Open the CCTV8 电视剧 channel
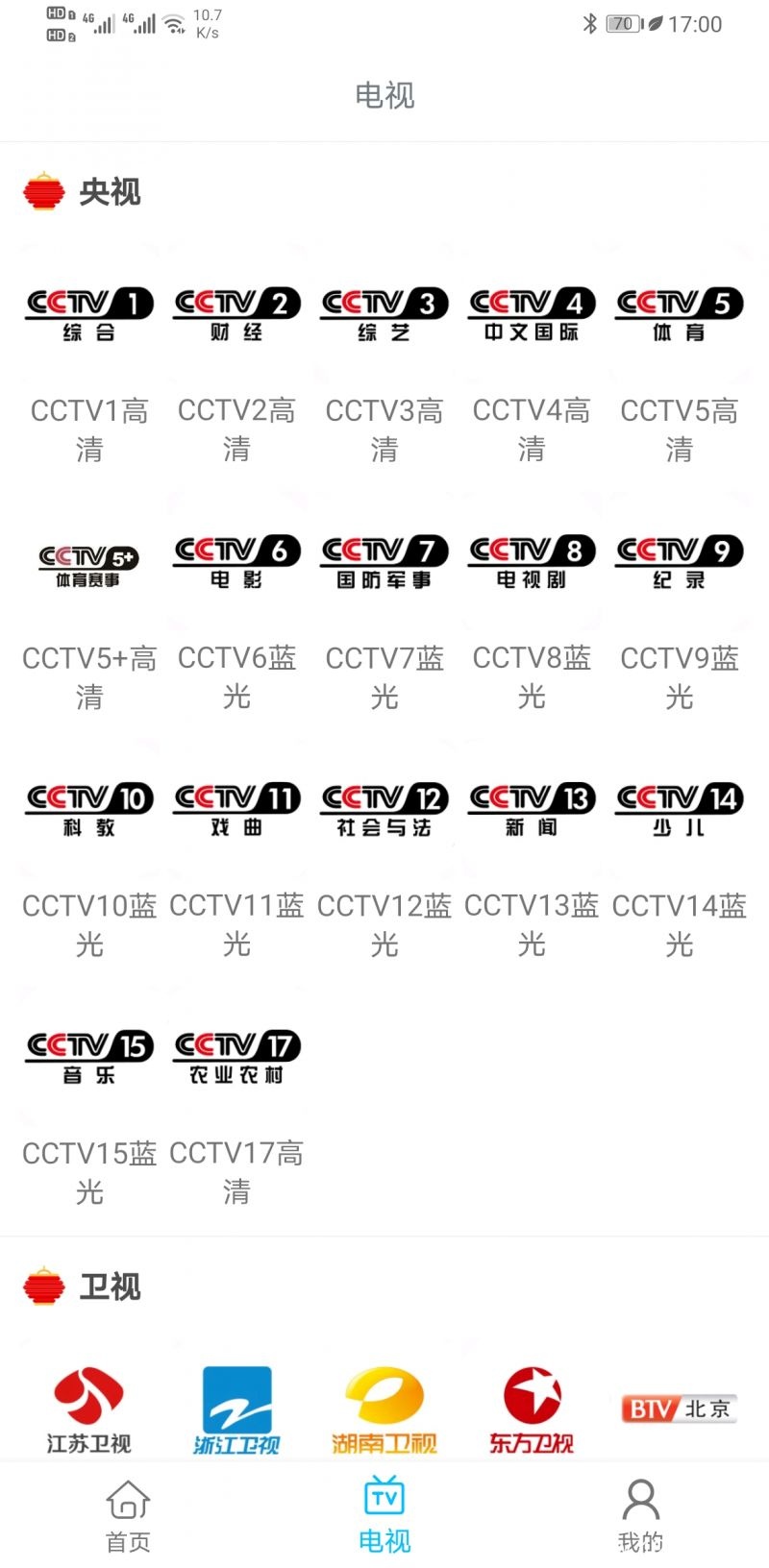Screen dimensions: 769x1568 [x=532, y=565]
